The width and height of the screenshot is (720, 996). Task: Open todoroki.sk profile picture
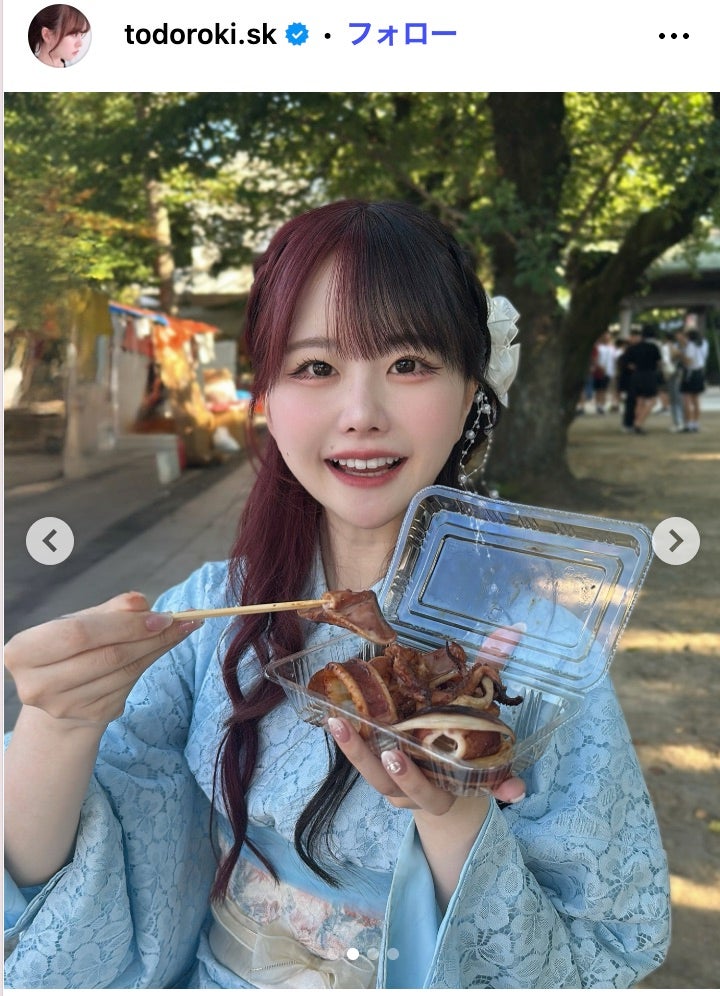point(59,35)
